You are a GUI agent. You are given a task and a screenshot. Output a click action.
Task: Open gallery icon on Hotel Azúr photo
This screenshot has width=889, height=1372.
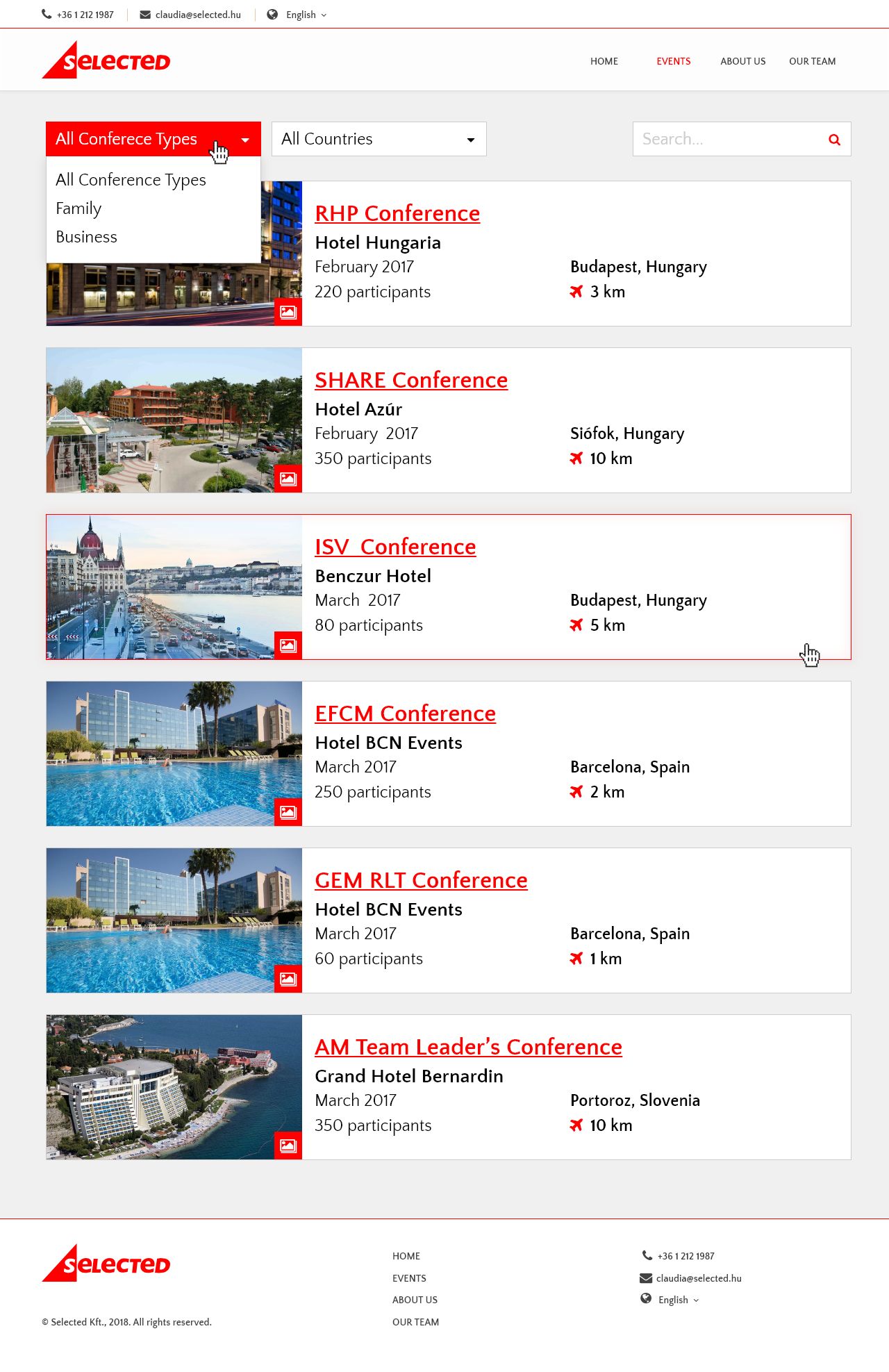[x=288, y=479]
